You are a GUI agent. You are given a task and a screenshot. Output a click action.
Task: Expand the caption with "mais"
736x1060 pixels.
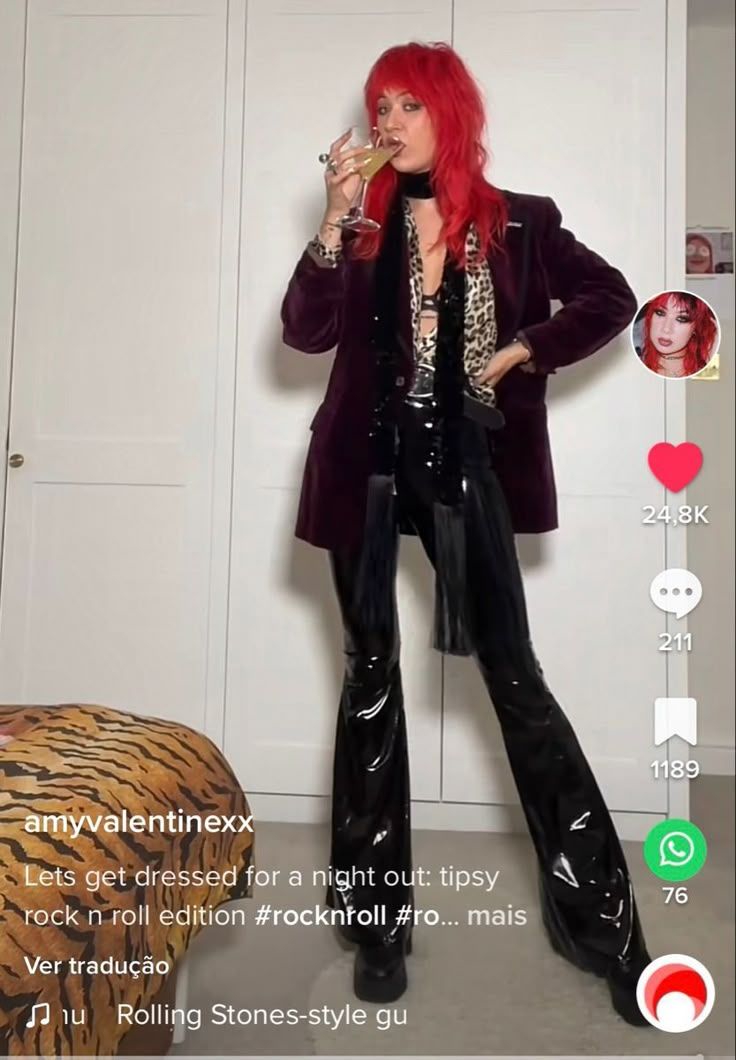(496, 915)
